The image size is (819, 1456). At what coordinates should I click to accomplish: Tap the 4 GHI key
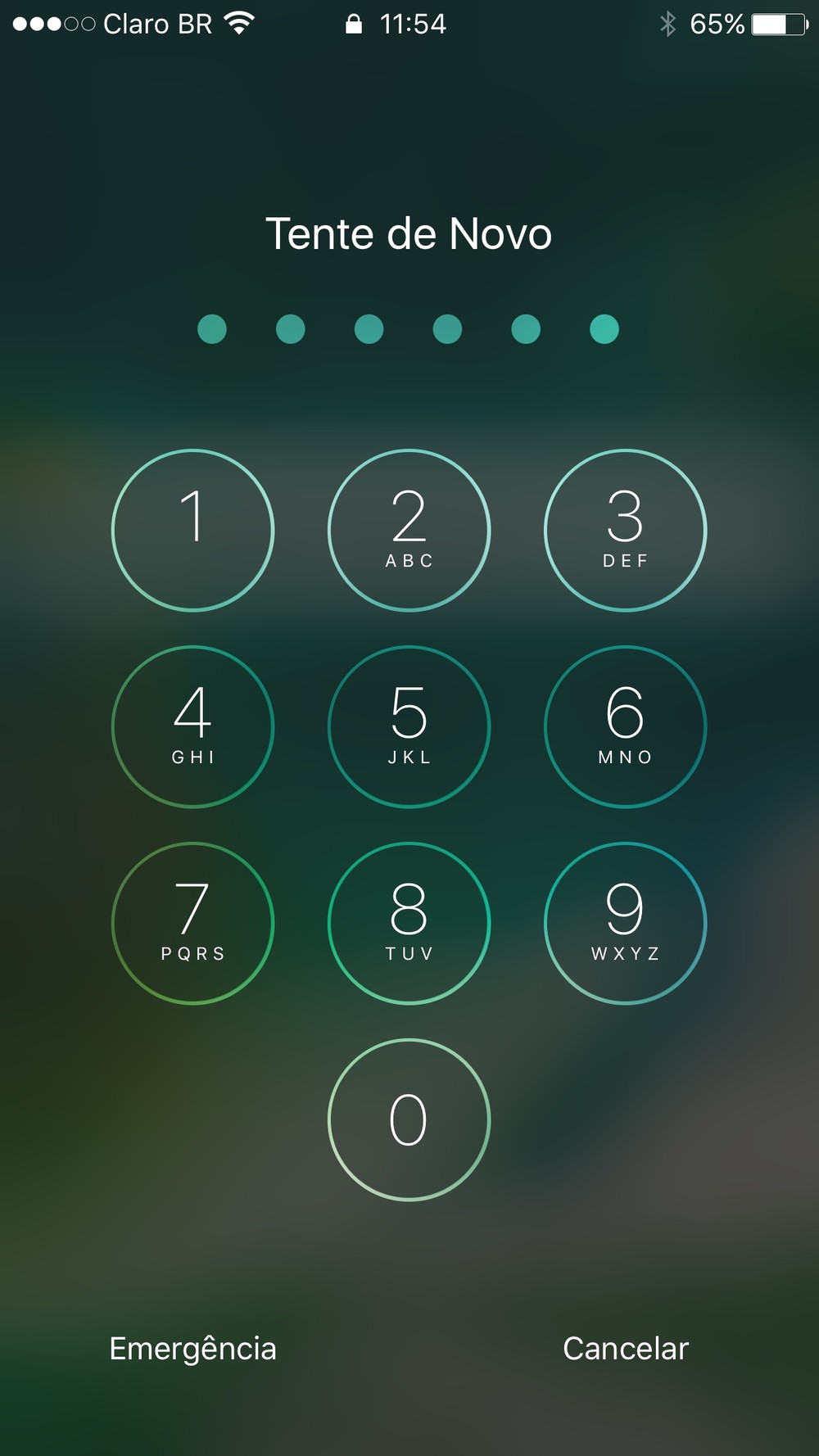[x=192, y=726]
